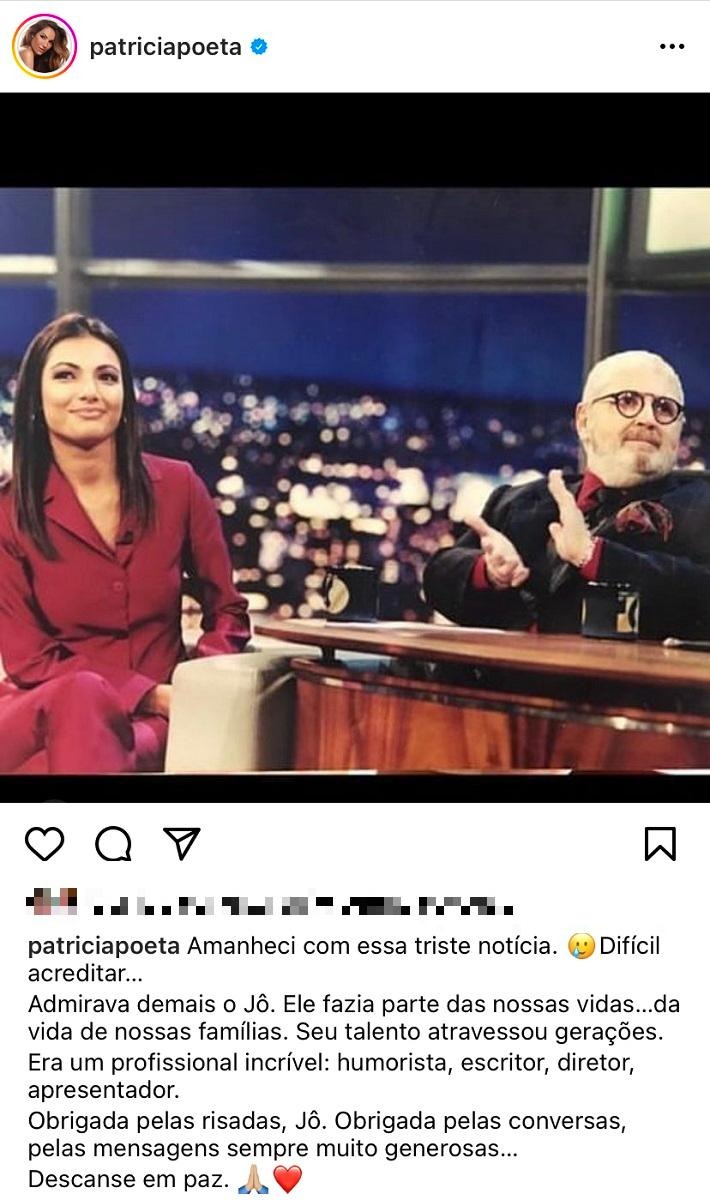
Task: Like the post with the heart icon
Action: click(x=44, y=844)
